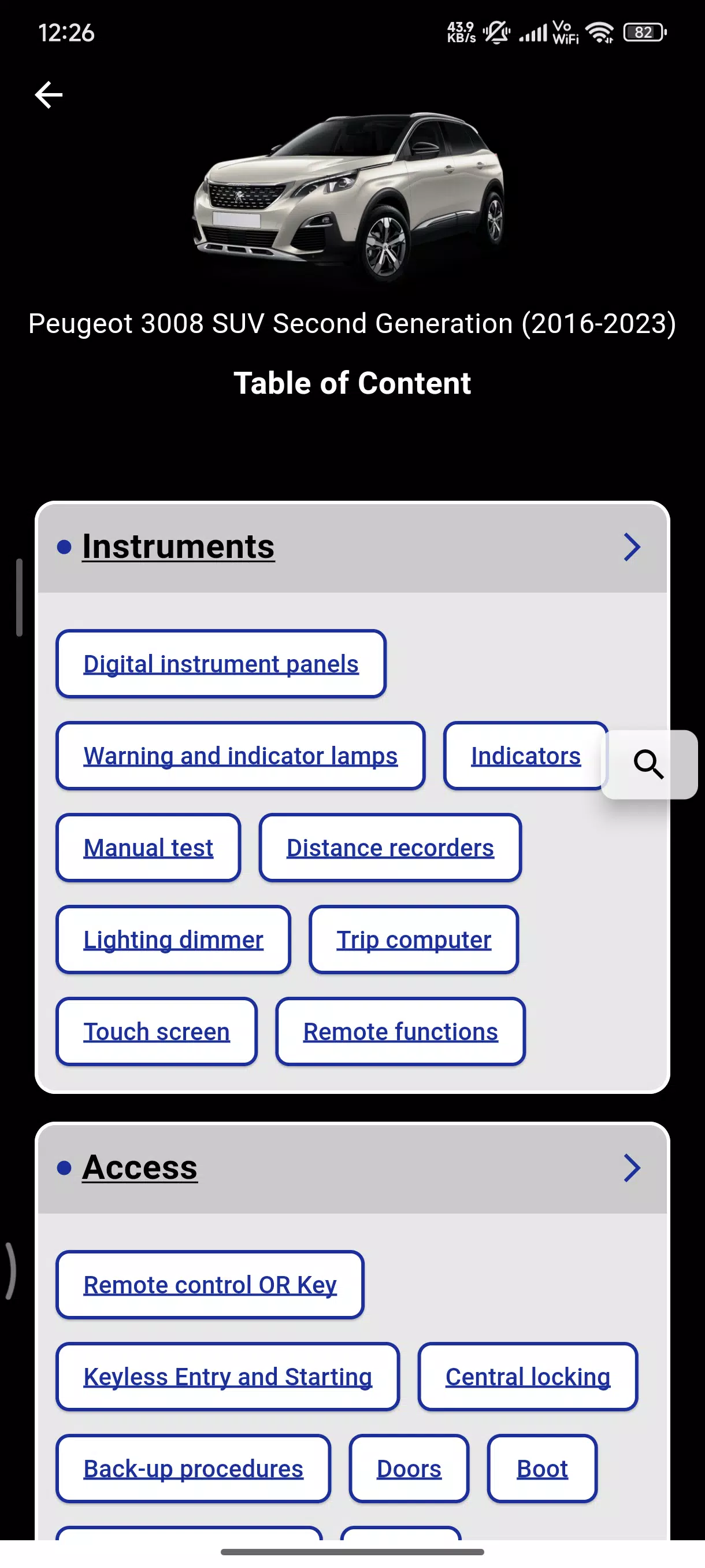705x1568 pixels.
Task: Go back using the top arrow
Action: (x=49, y=95)
